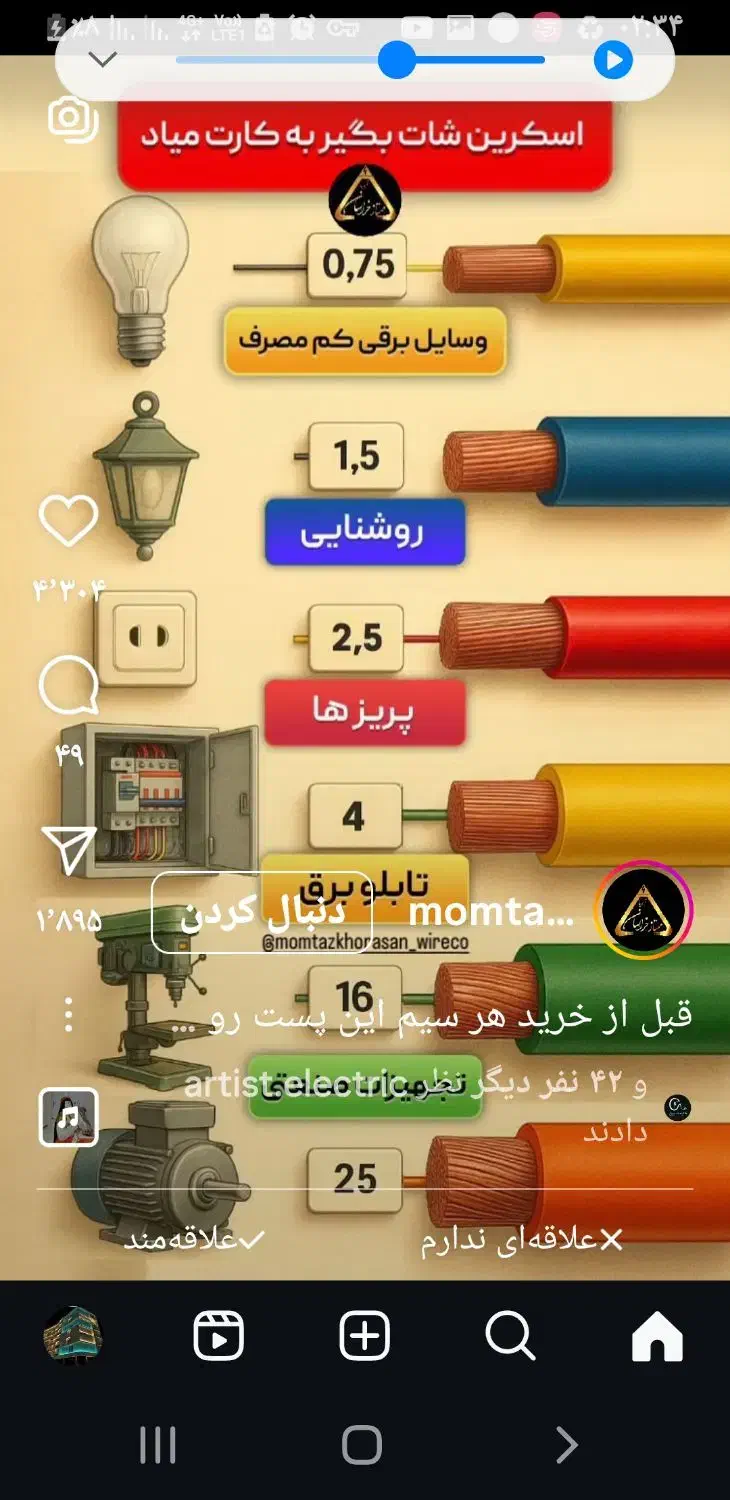This screenshot has width=730, height=1500.
Task: Go to the Home tab
Action: point(657,1336)
